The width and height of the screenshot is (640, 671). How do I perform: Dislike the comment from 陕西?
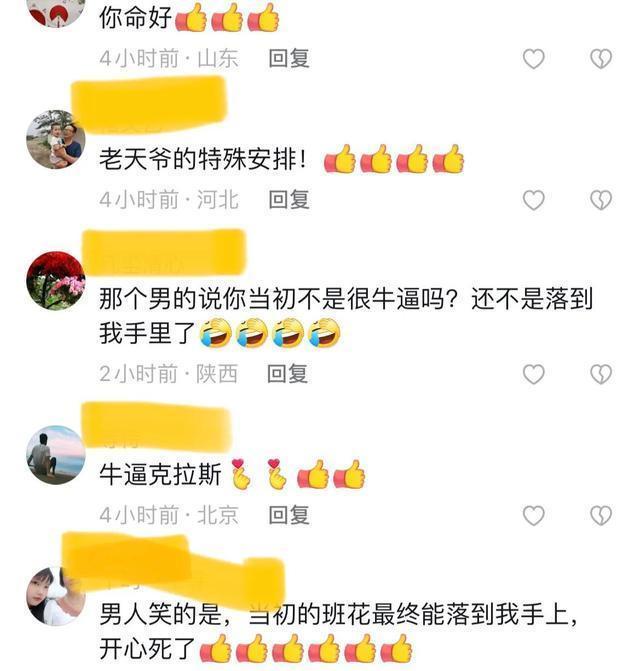600,374
